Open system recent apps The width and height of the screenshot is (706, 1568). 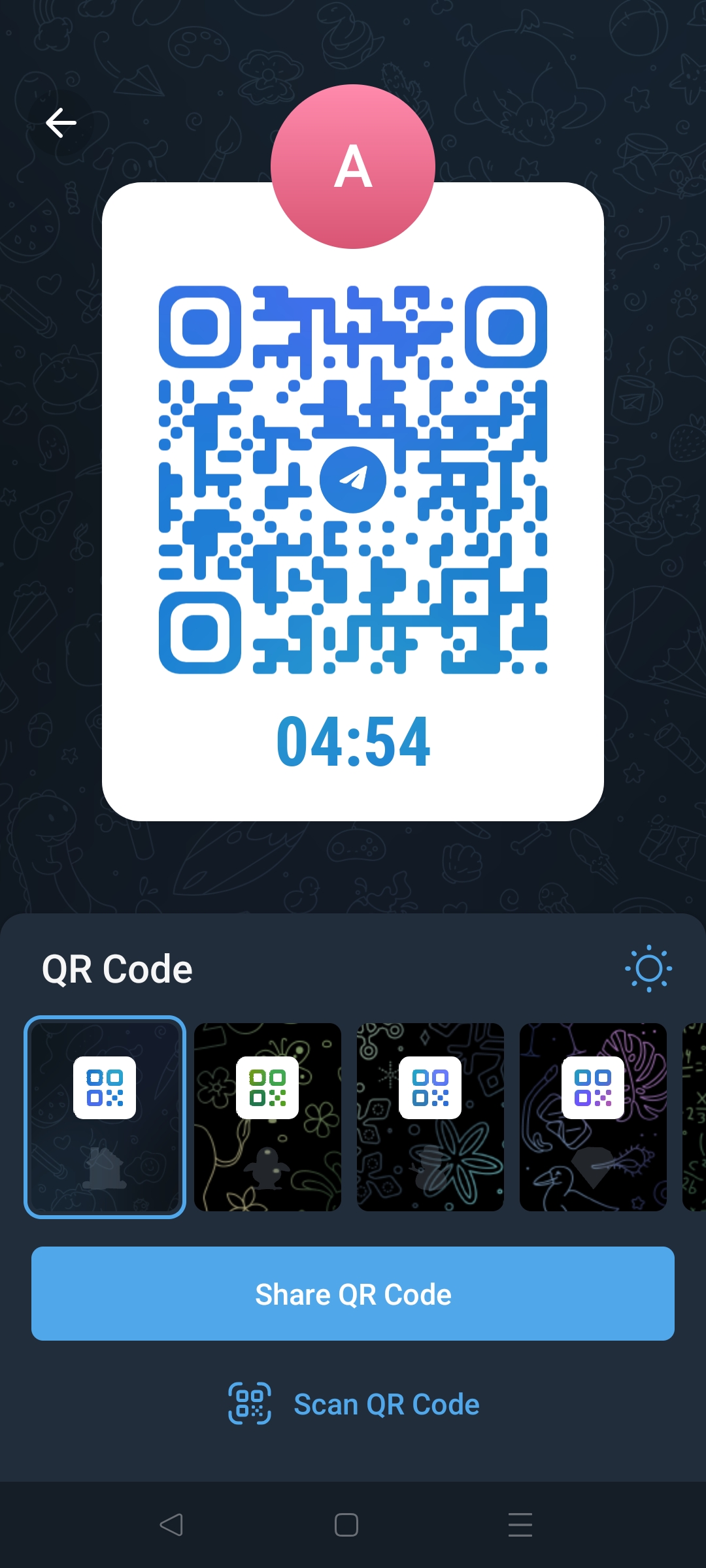[520, 1525]
